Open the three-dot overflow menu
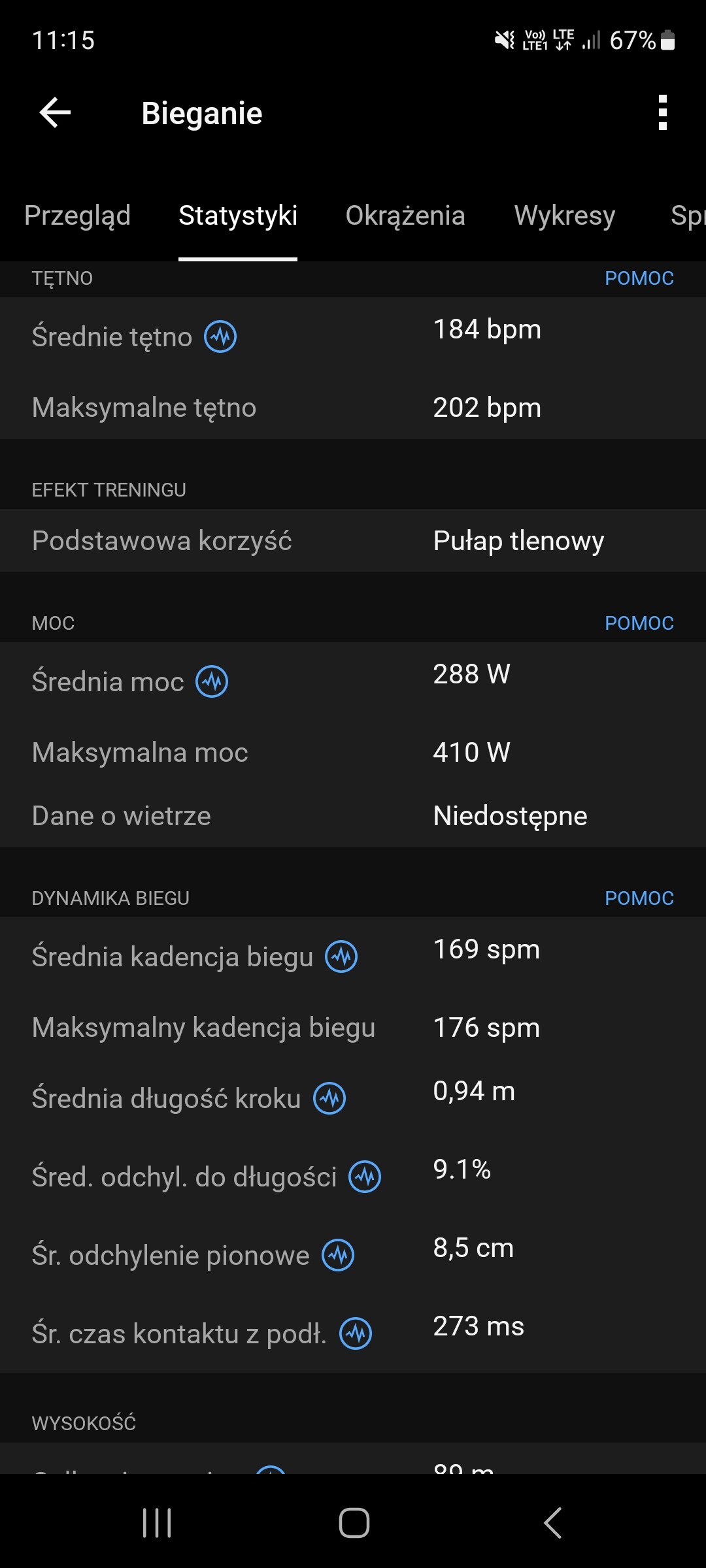Viewport: 706px width, 1568px height. click(x=662, y=113)
